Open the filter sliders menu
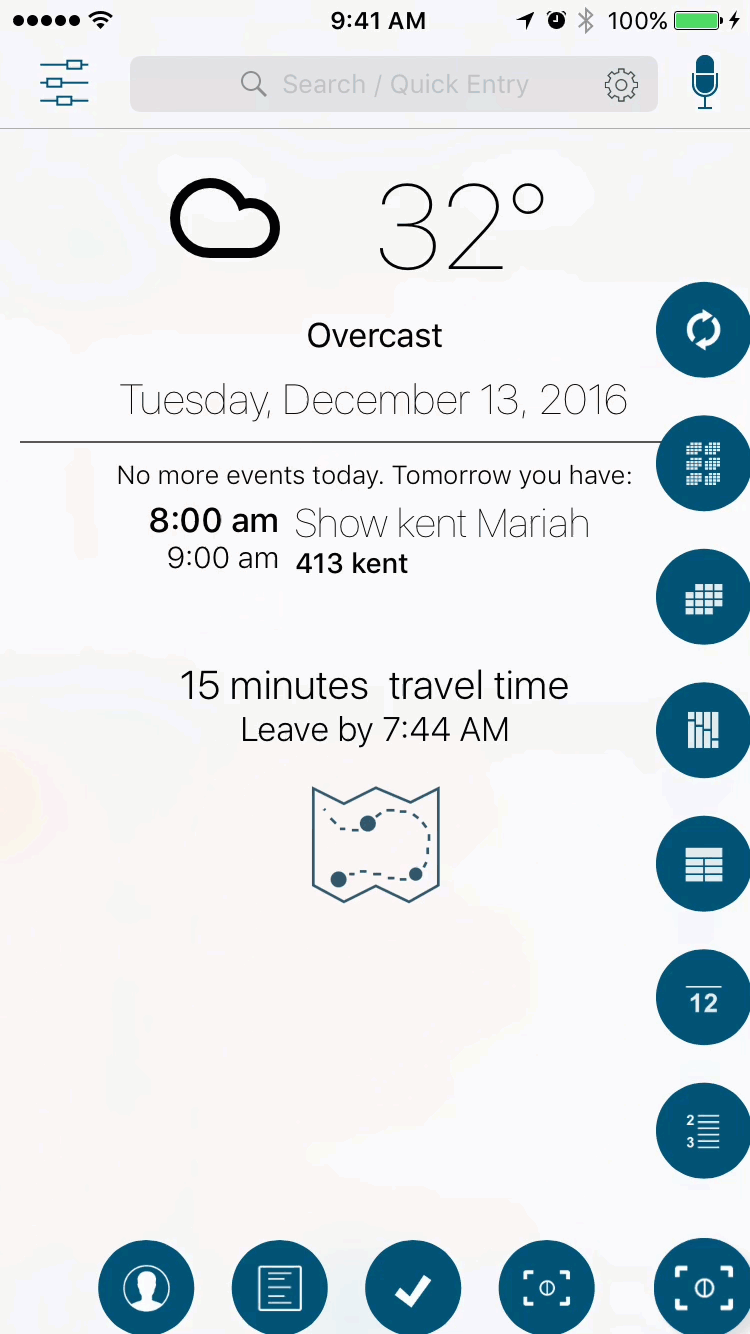 (64, 83)
